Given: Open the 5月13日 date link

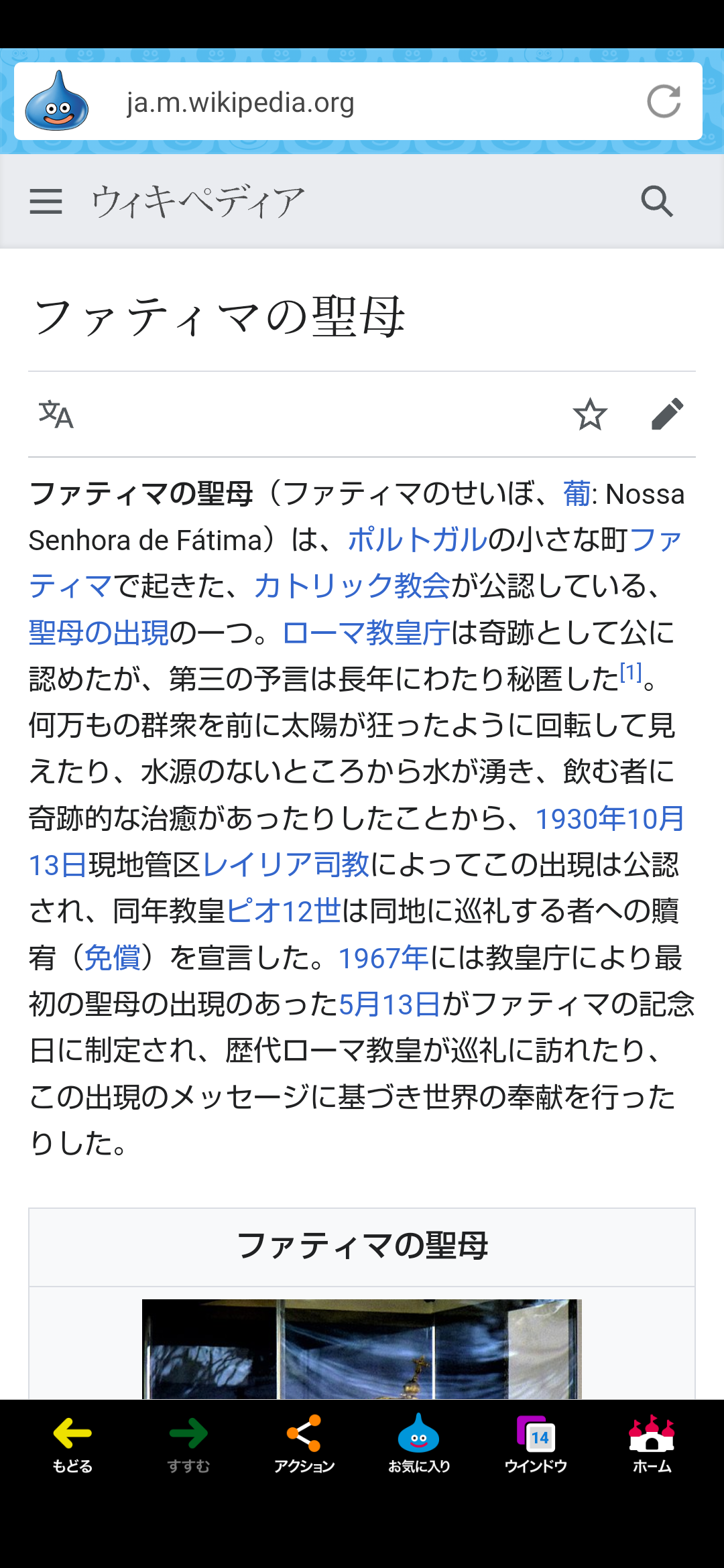Looking at the screenshot, I should click(389, 1004).
